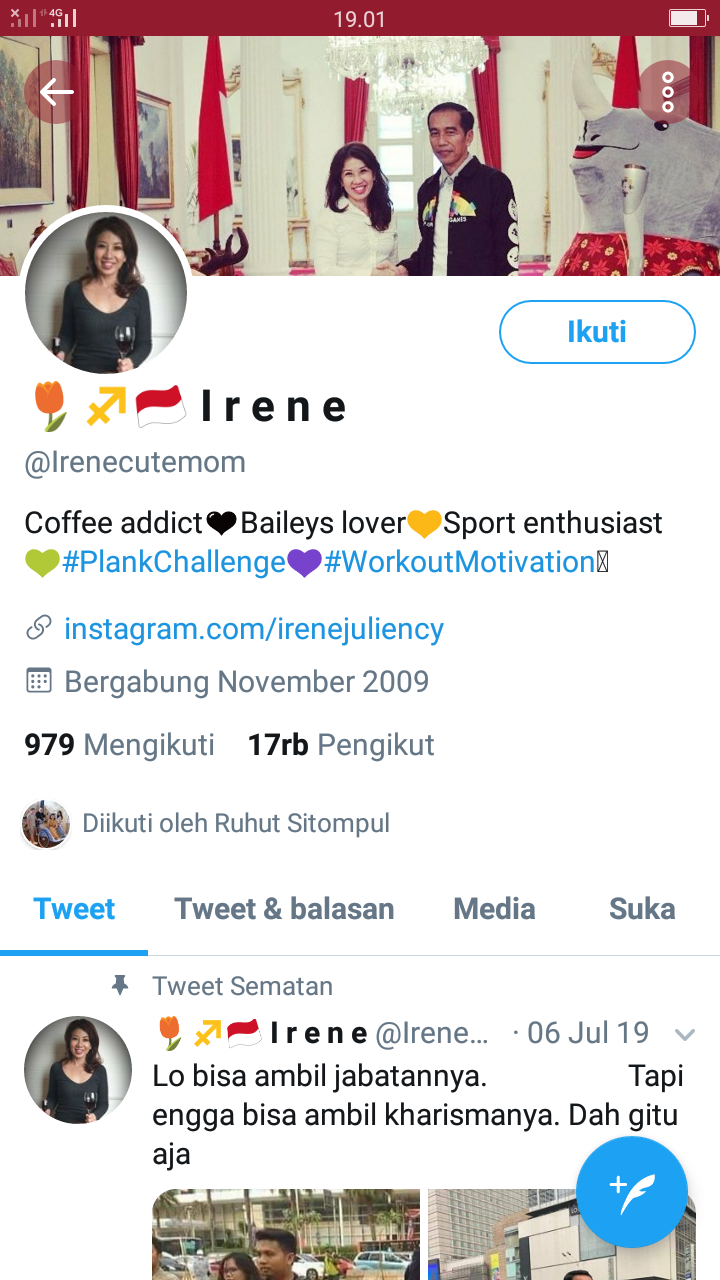Open the #WorkoutMotivation hashtag
This screenshot has width=720, height=1280.
tap(460, 562)
